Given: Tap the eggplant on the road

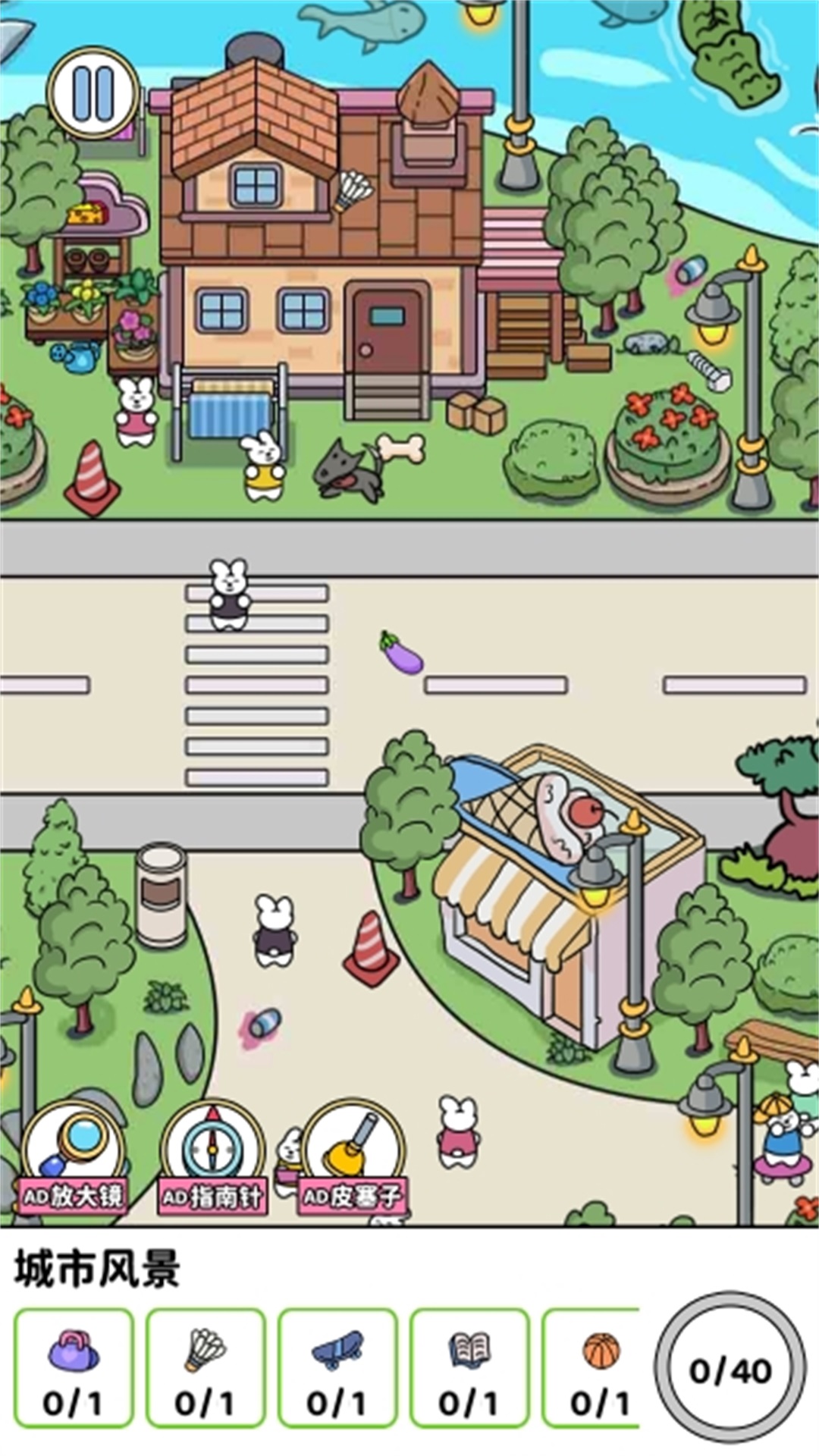Looking at the screenshot, I should click(401, 652).
